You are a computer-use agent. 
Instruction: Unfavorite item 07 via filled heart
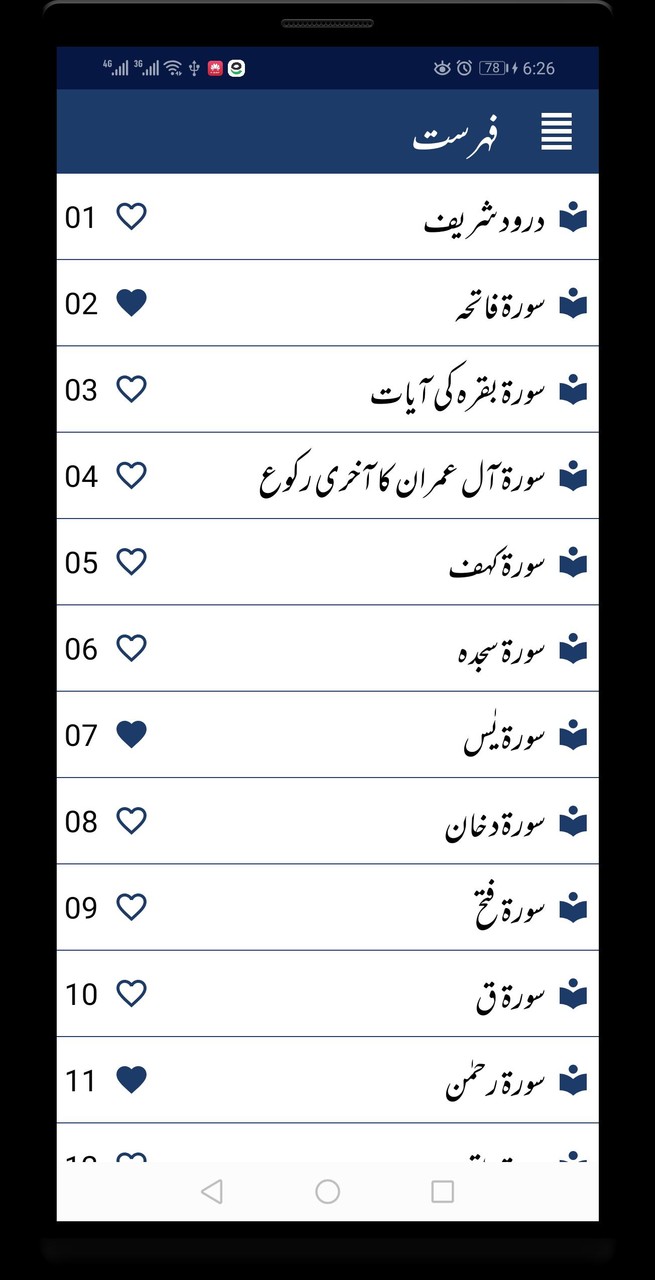point(131,735)
